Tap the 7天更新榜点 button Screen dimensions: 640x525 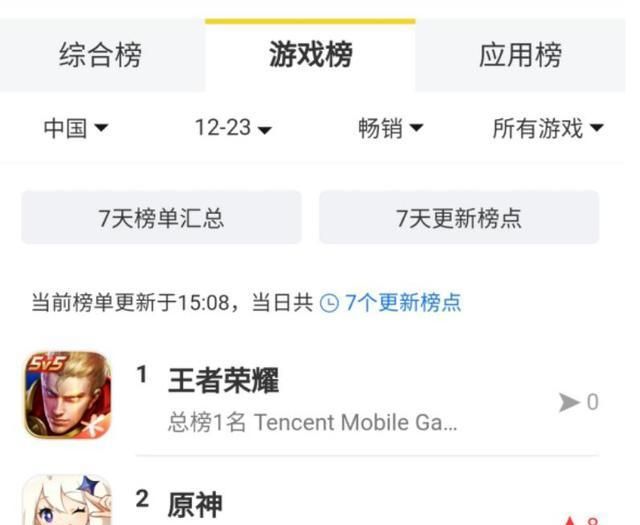coord(459,218)
